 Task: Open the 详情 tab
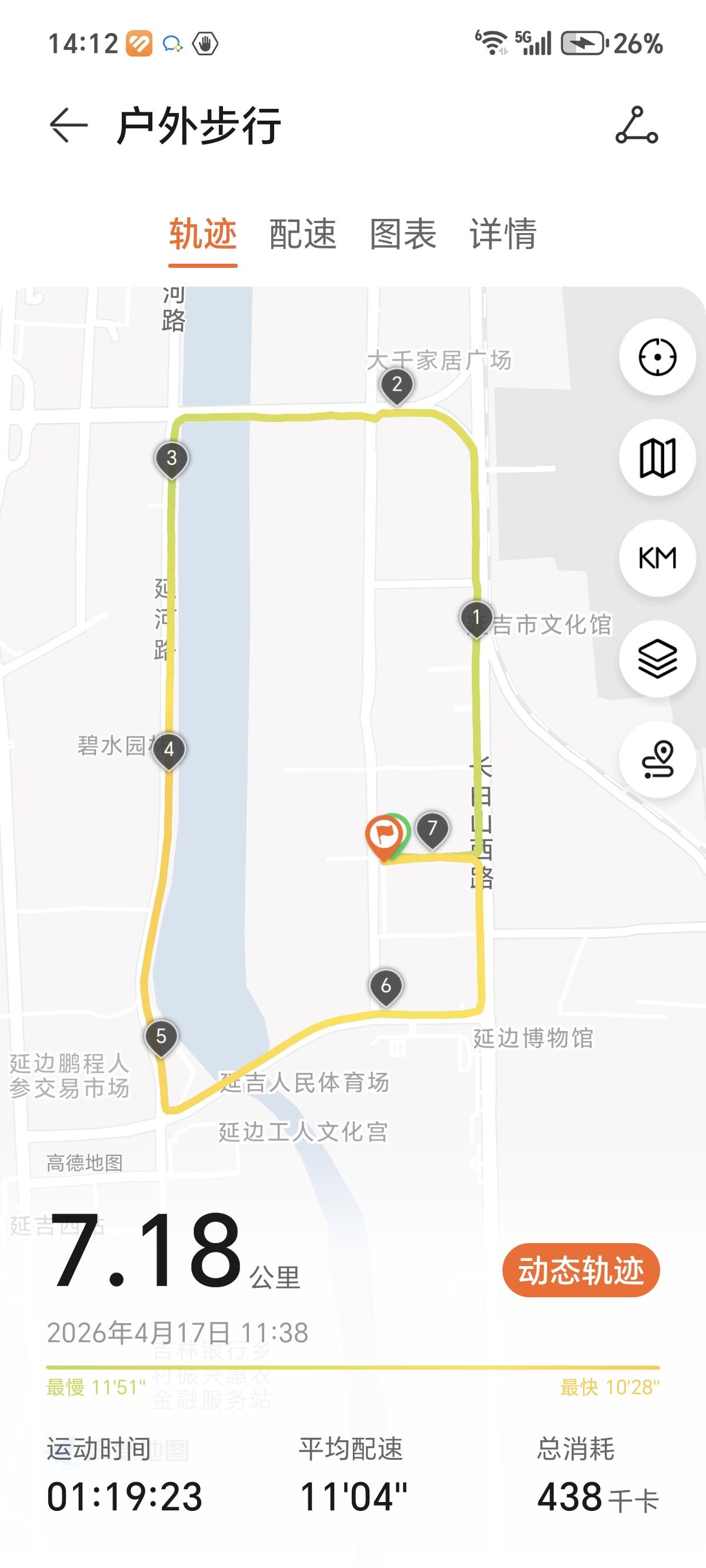(x=505, y=234)
